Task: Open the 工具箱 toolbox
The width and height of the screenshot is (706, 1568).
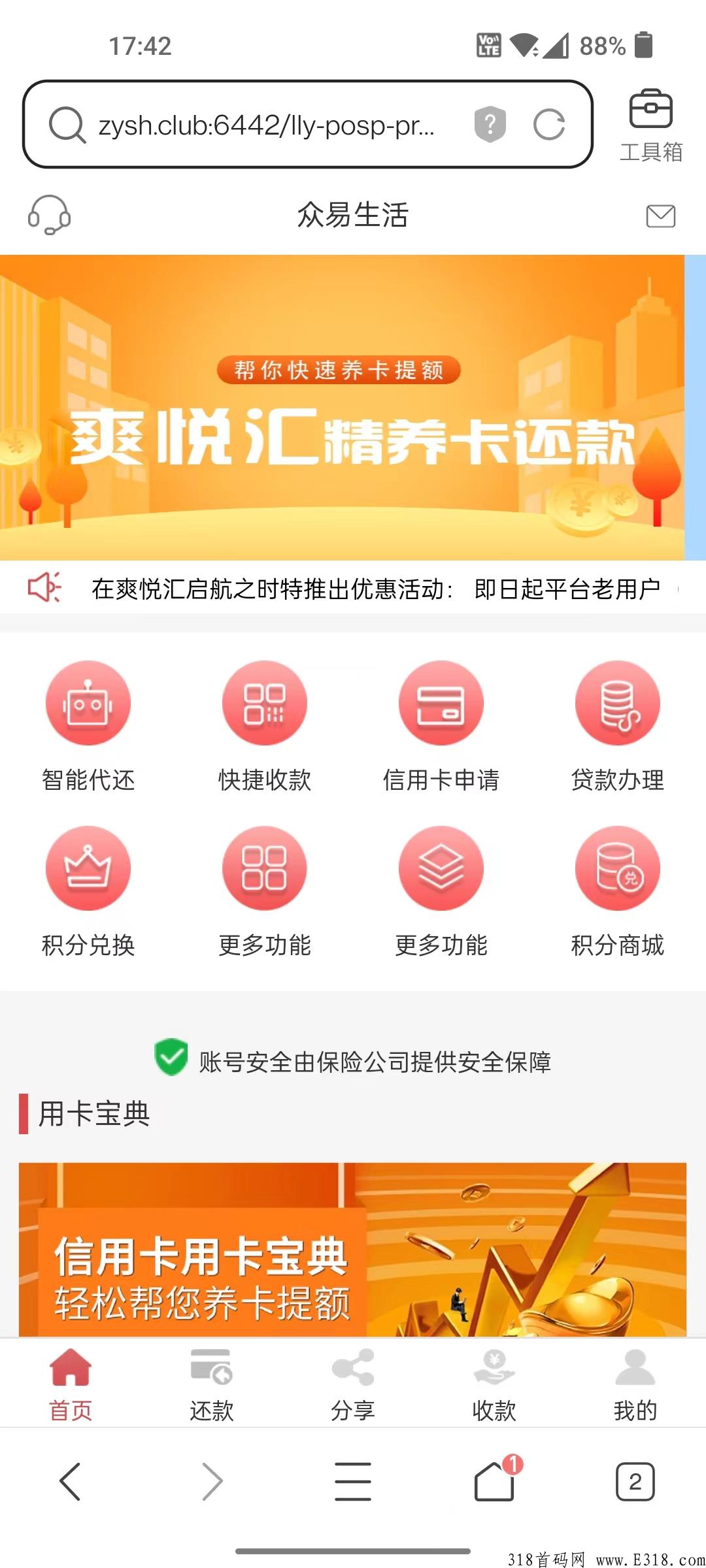Action: point(650,125)
